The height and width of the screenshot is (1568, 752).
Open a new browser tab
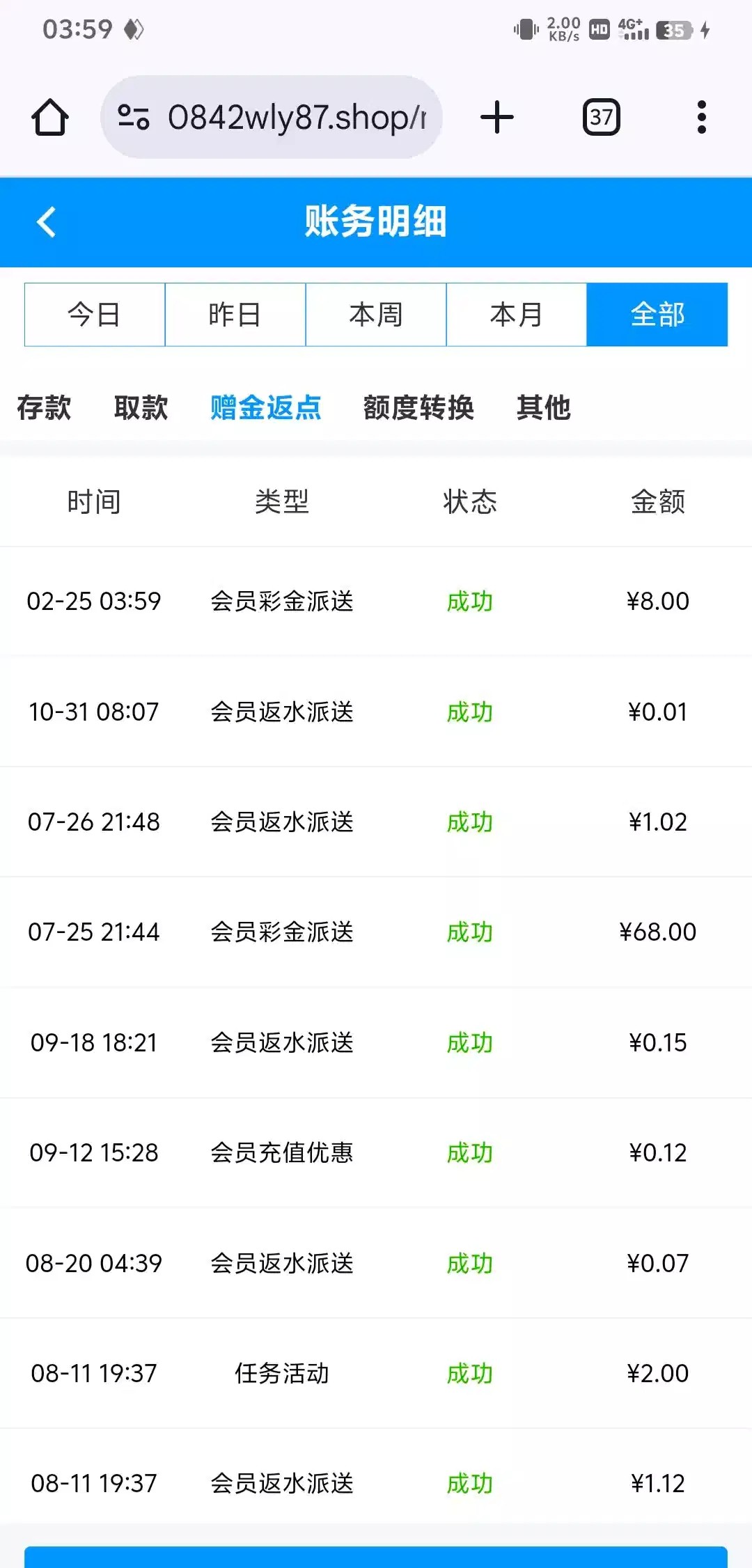(497, 117)
